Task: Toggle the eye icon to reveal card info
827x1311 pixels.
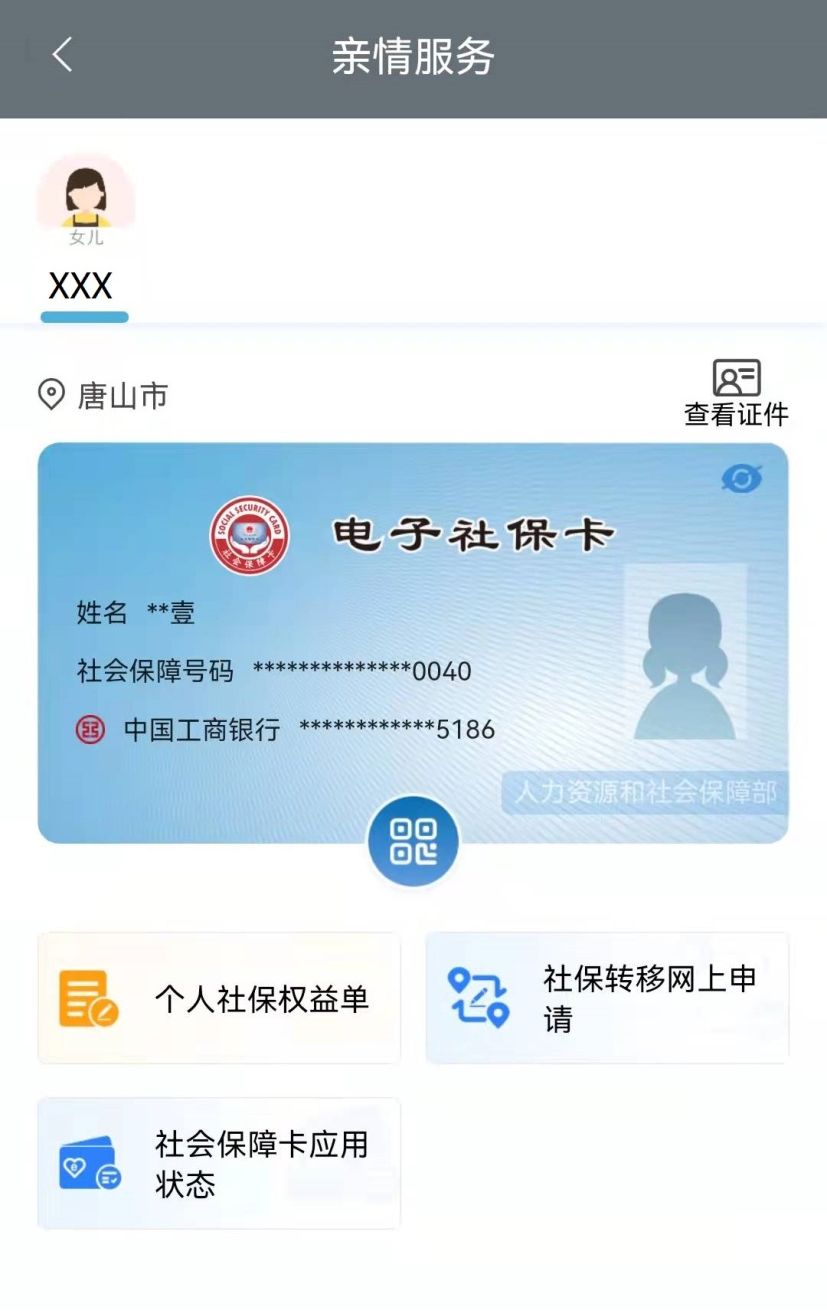Action: (x=741, y=479)
